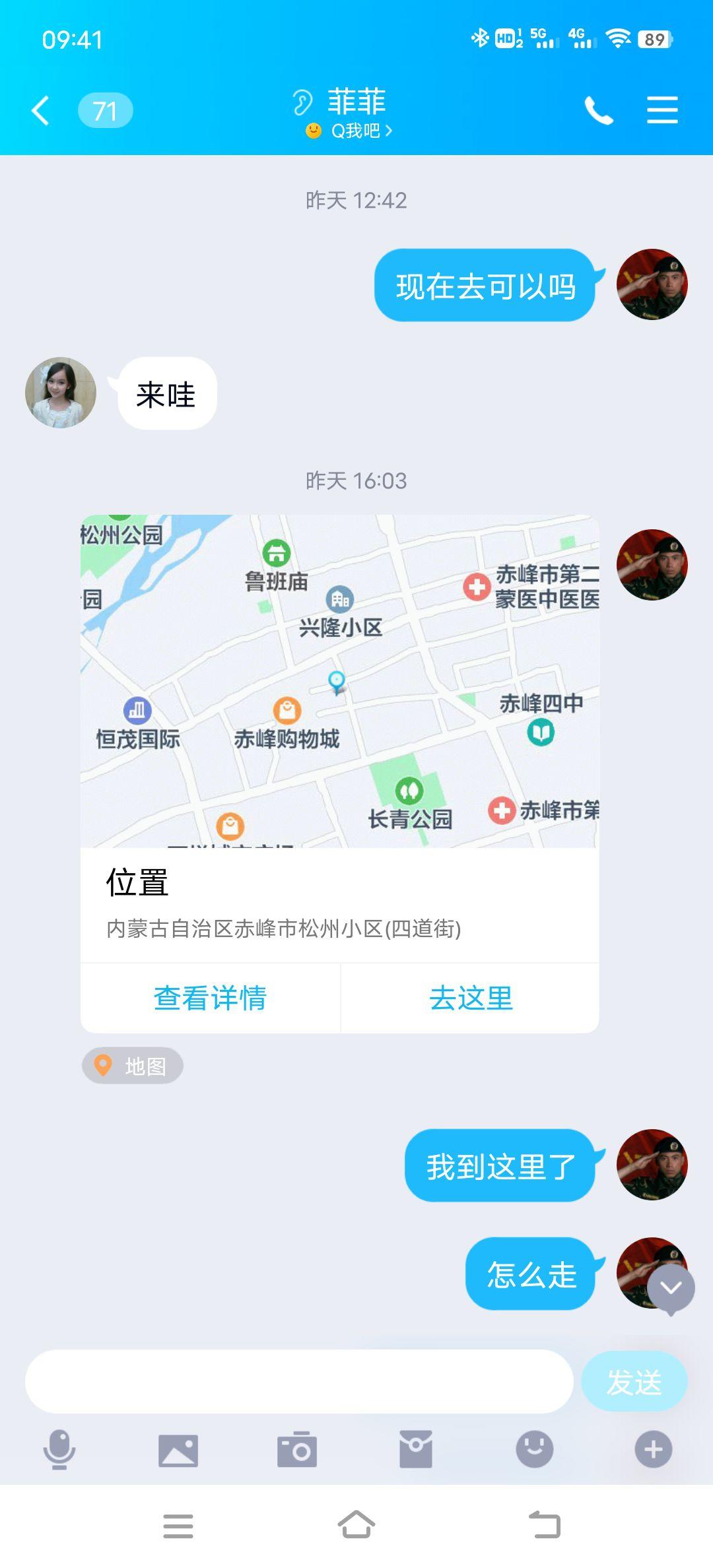Tap 查看详情 on the location card
The width and height of the screenshot is (713, 1568).
pyautogui.click(x=210, y=998)
